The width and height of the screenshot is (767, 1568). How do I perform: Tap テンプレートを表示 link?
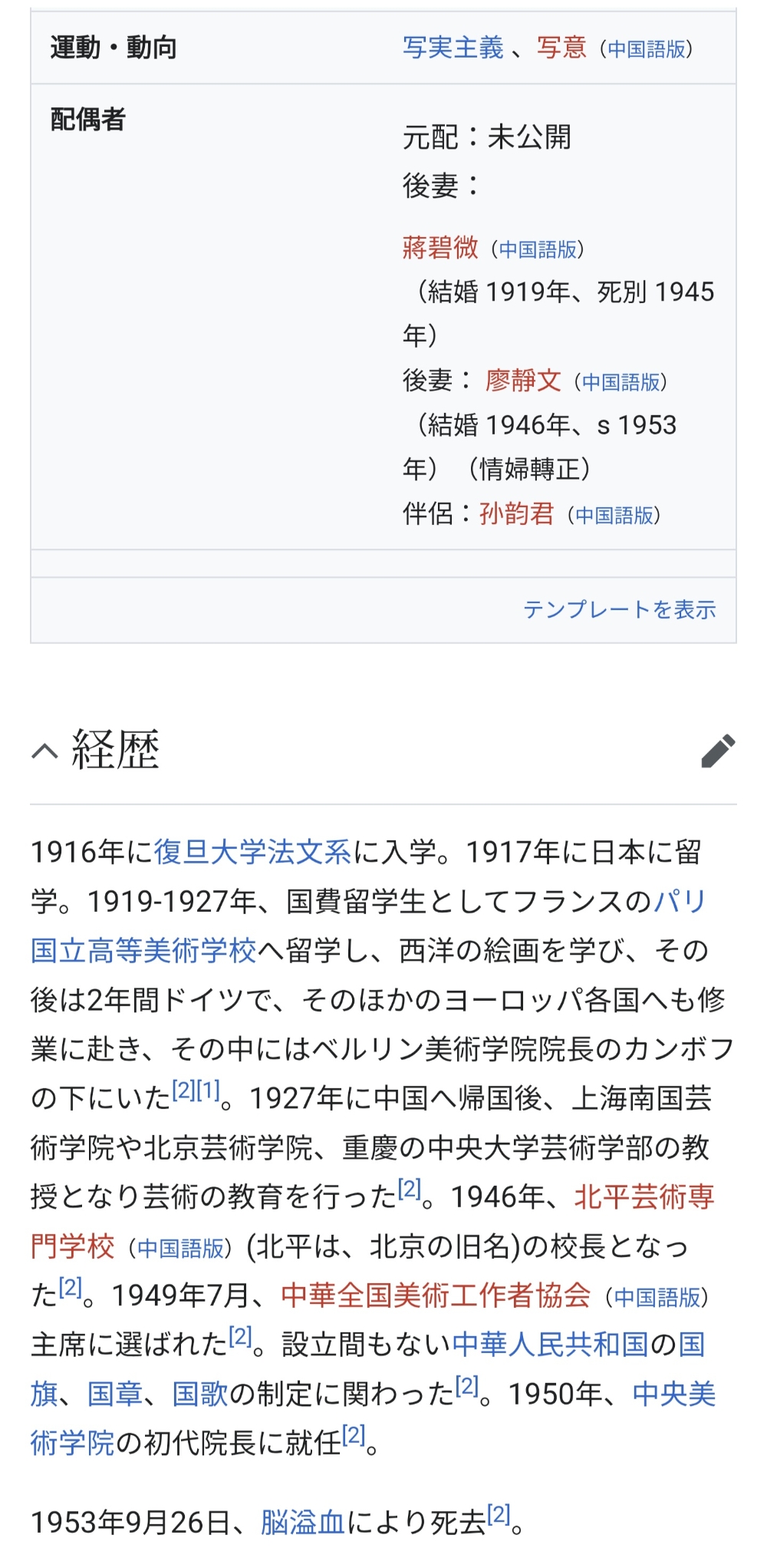coord(619,609)
